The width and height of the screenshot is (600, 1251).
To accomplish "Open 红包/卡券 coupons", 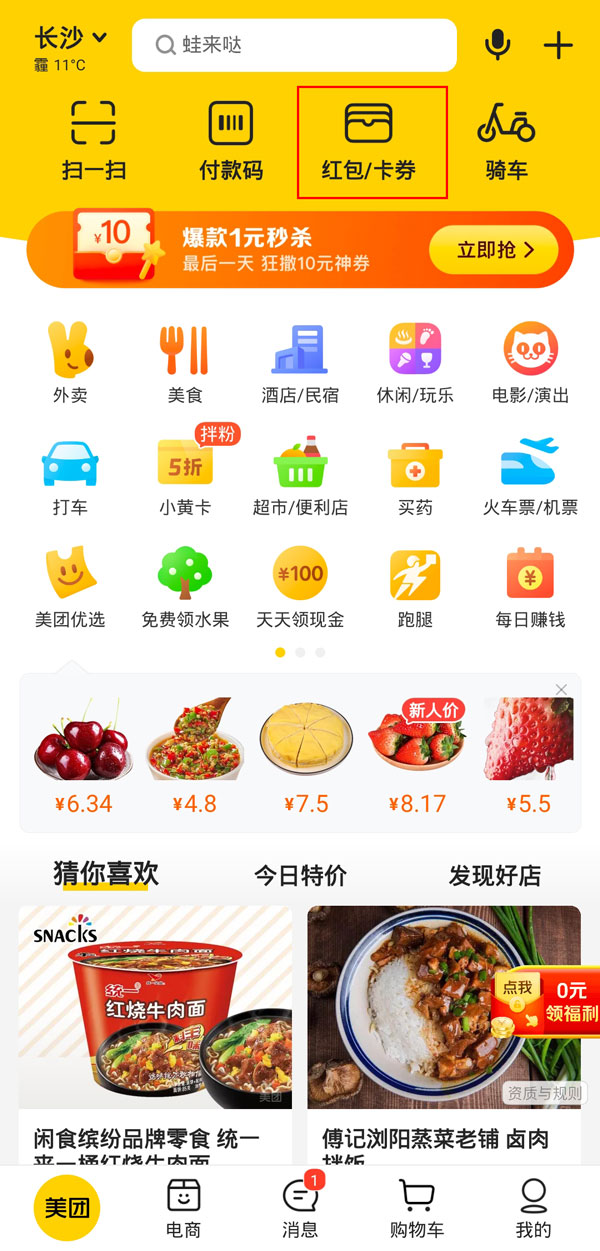I will pyautogui.click(x=370, y=141).
